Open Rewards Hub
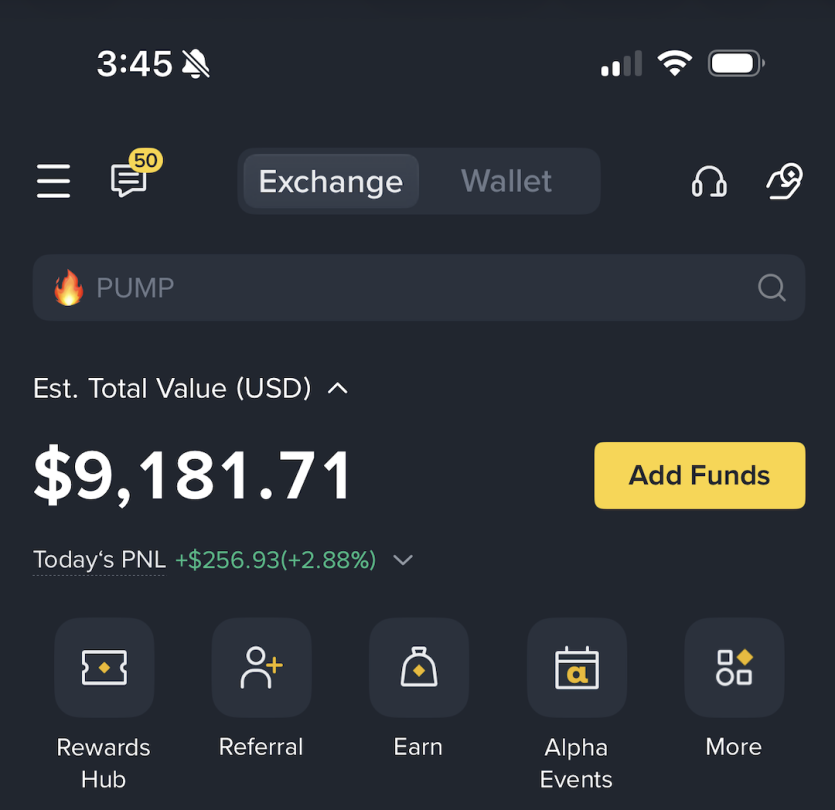The width and height of the screenshot is (835, 810). coord(104,667)
